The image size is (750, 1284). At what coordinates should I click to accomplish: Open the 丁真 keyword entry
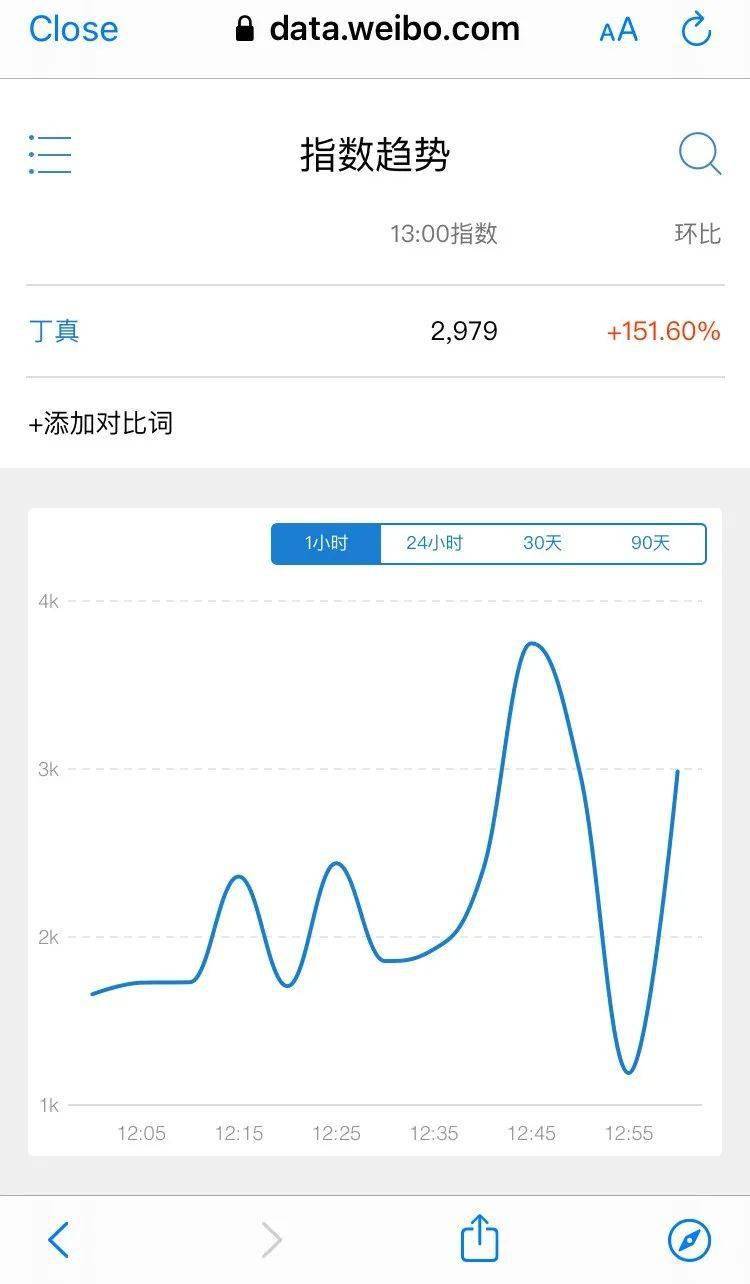click(54, 331)
